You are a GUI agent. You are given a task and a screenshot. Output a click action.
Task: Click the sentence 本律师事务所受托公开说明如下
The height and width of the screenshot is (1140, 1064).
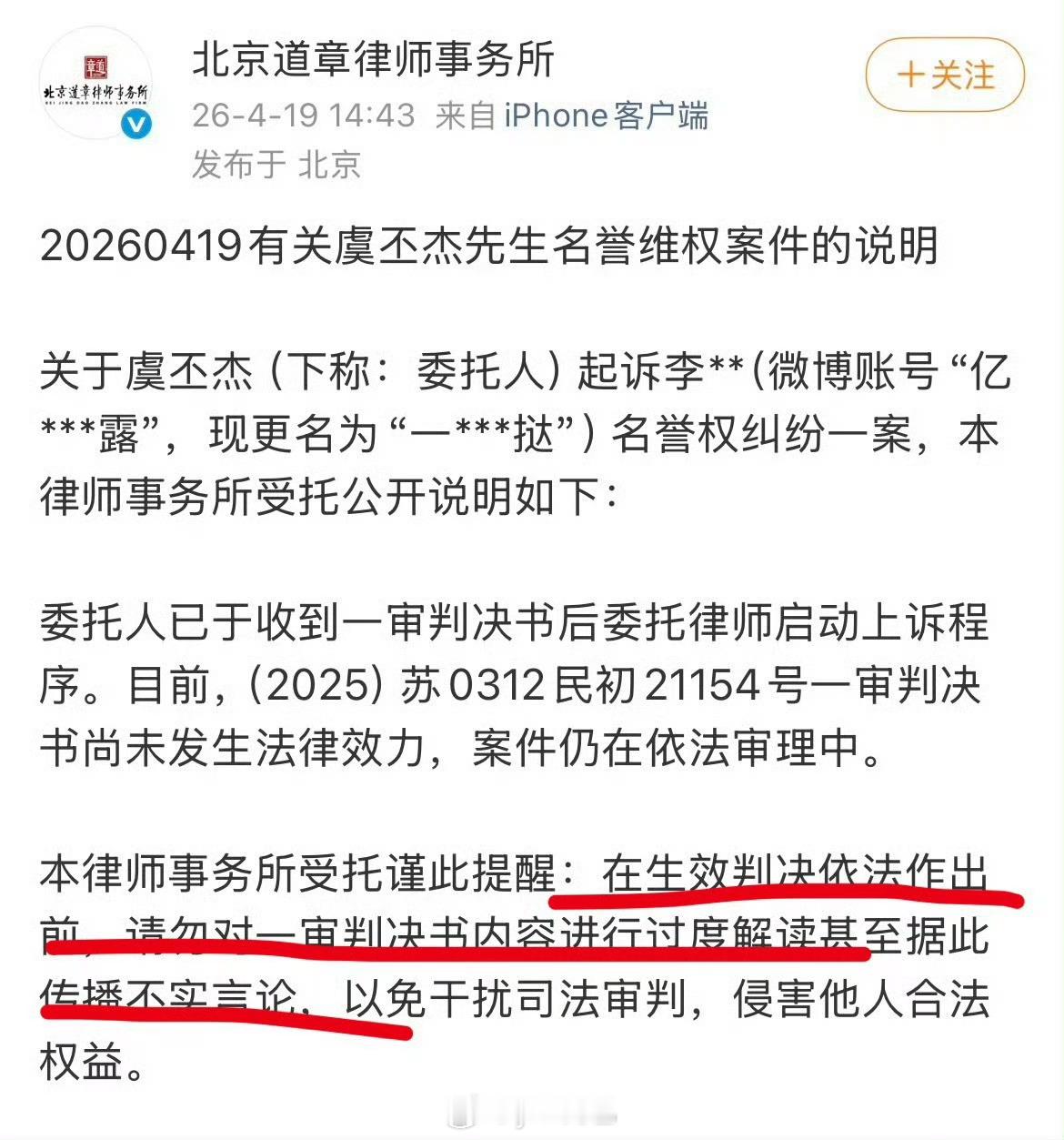click(x=327, y=496)
